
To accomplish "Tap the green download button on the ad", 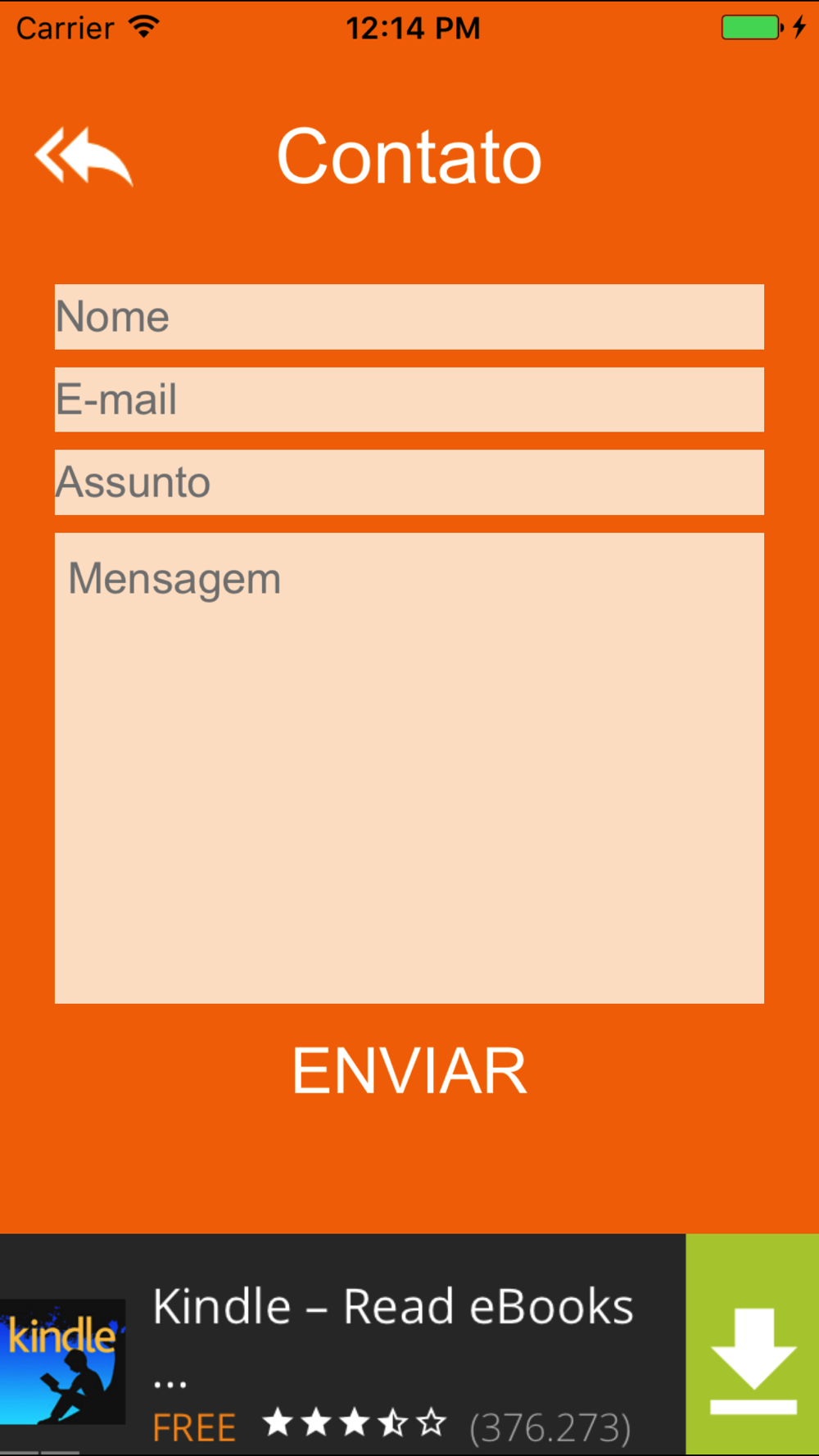I will point(753,1345).
